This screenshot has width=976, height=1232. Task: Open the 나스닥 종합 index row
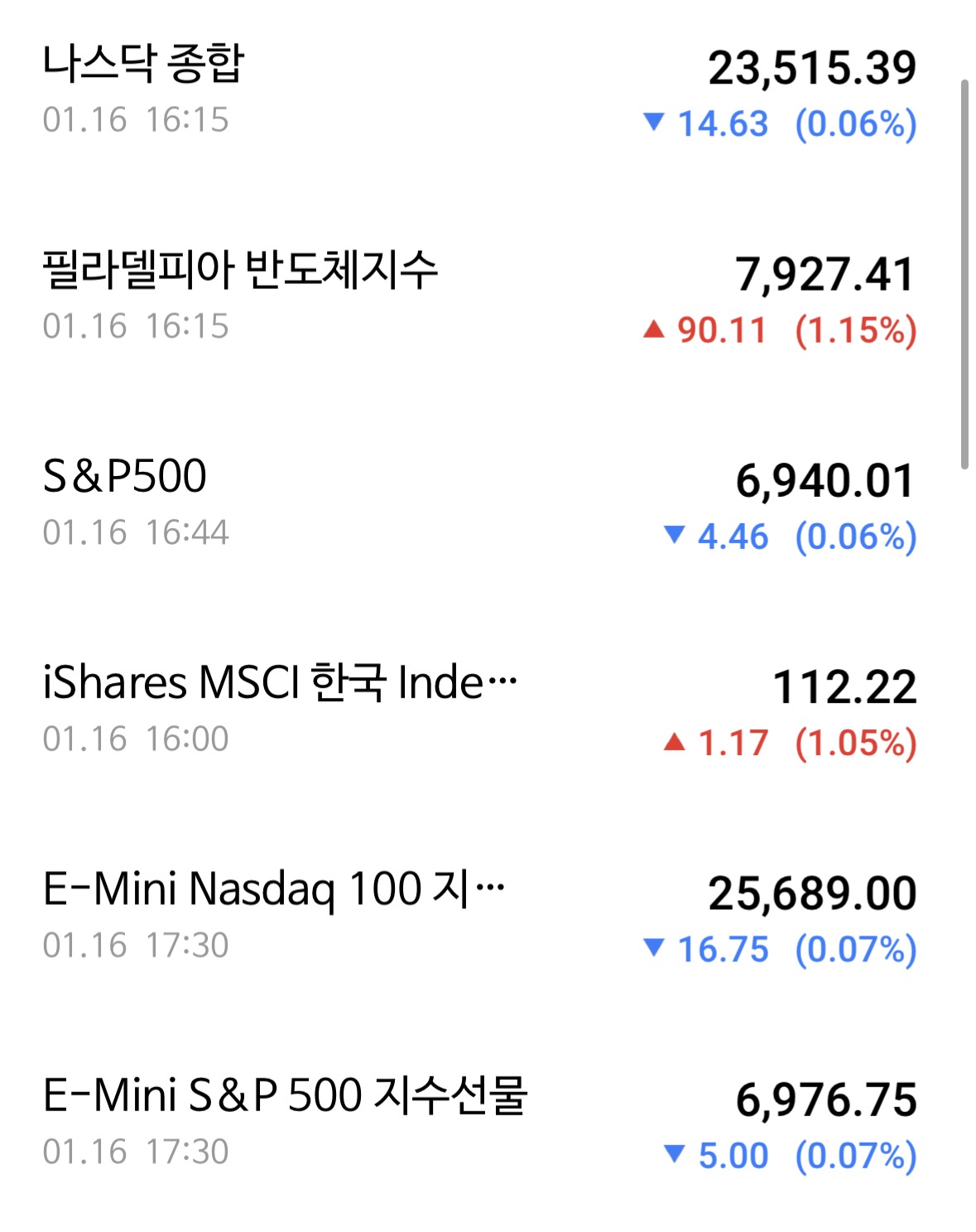click(x=143, y=65)
